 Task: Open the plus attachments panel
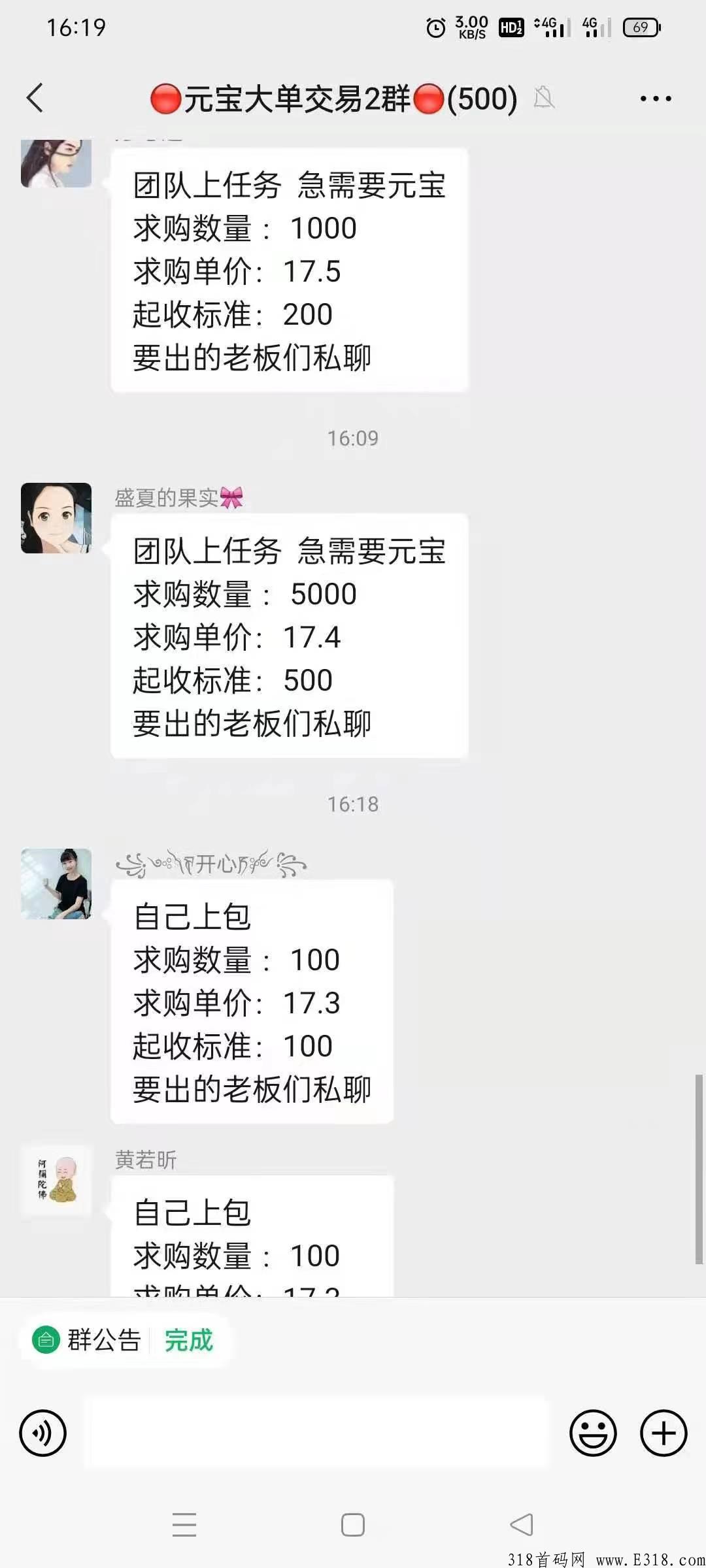click(663, 1433)
